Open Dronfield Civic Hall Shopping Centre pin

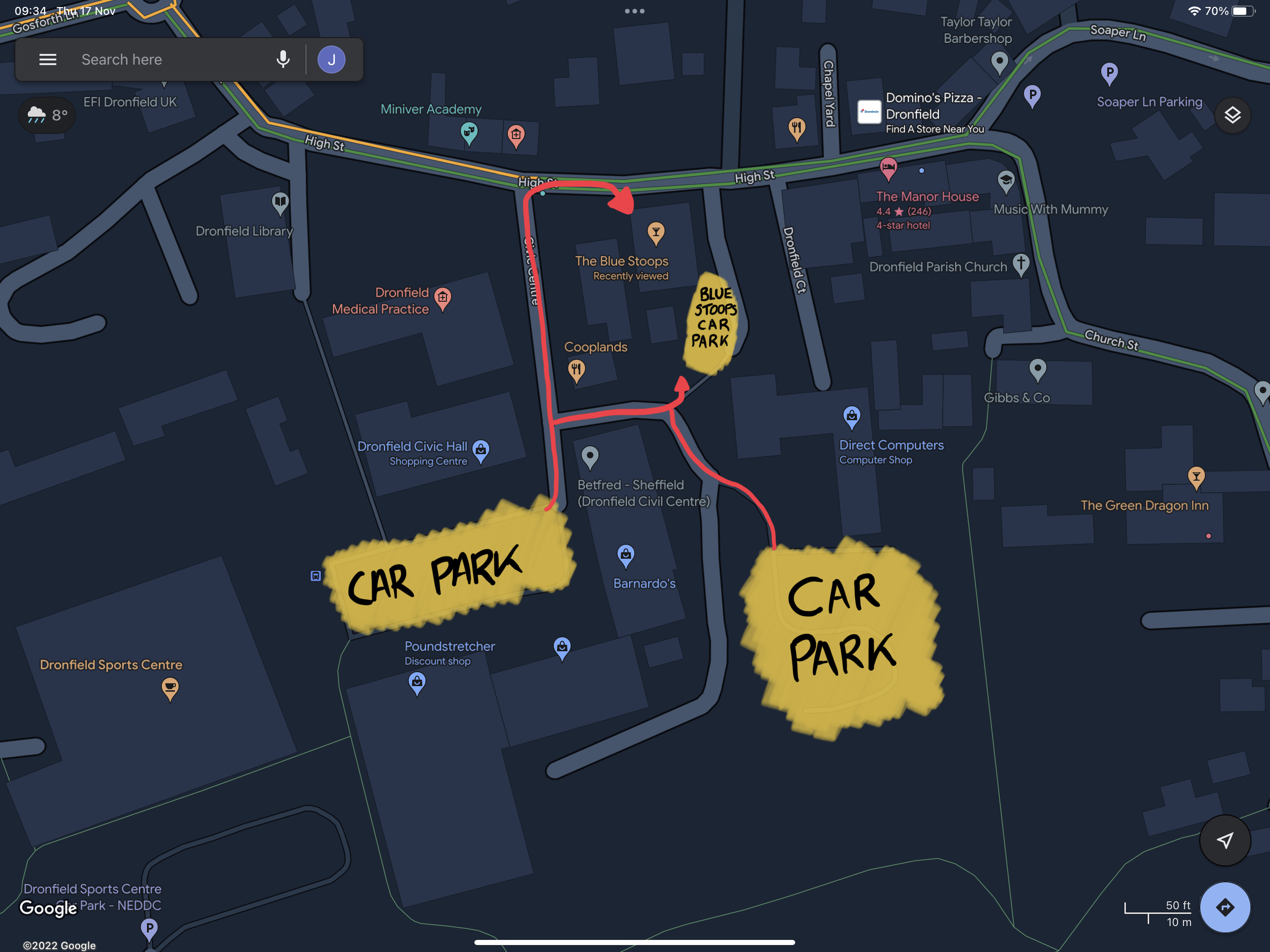point(480,450)
